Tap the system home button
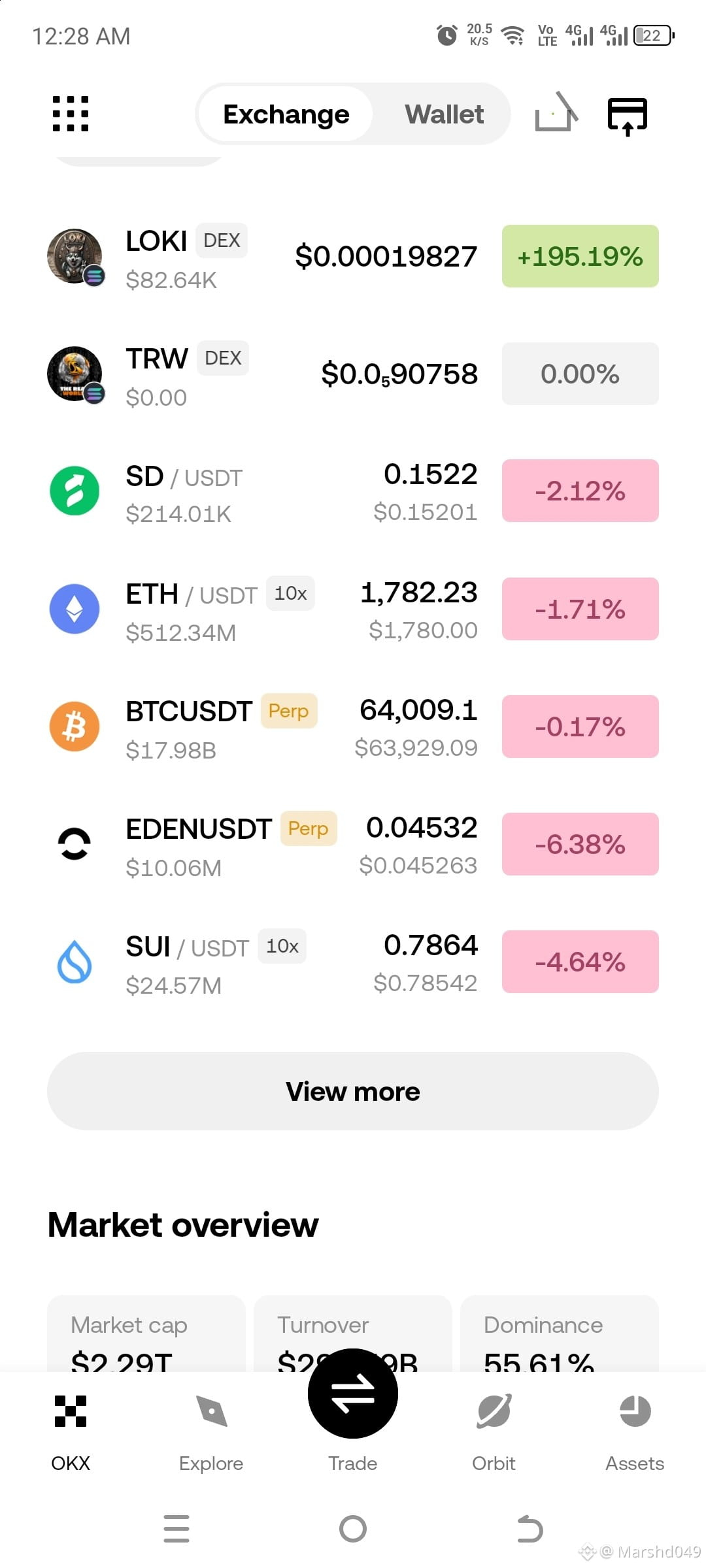The width and height of the screenshot is (706, 1568). 353,1529
